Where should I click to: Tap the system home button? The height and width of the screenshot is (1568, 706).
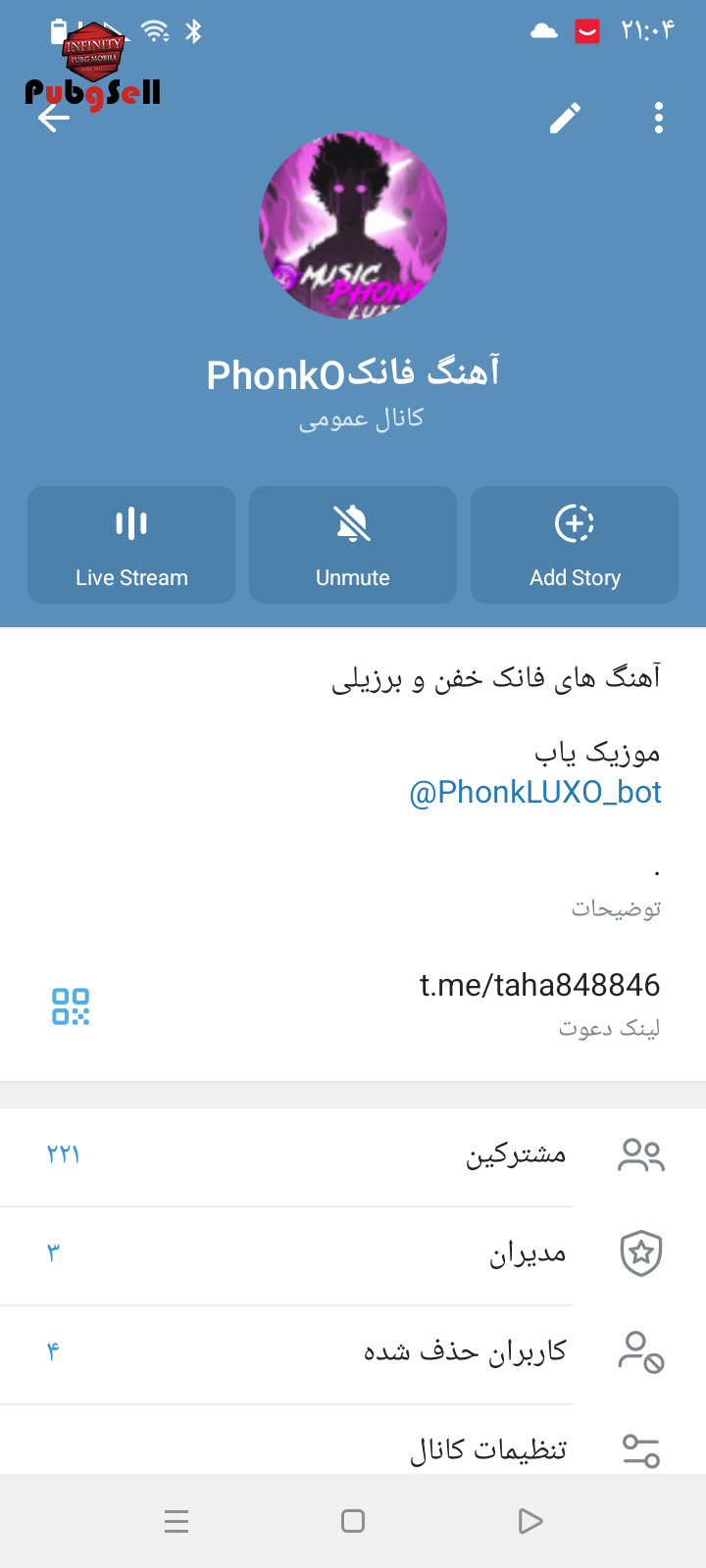(353, 1521)
